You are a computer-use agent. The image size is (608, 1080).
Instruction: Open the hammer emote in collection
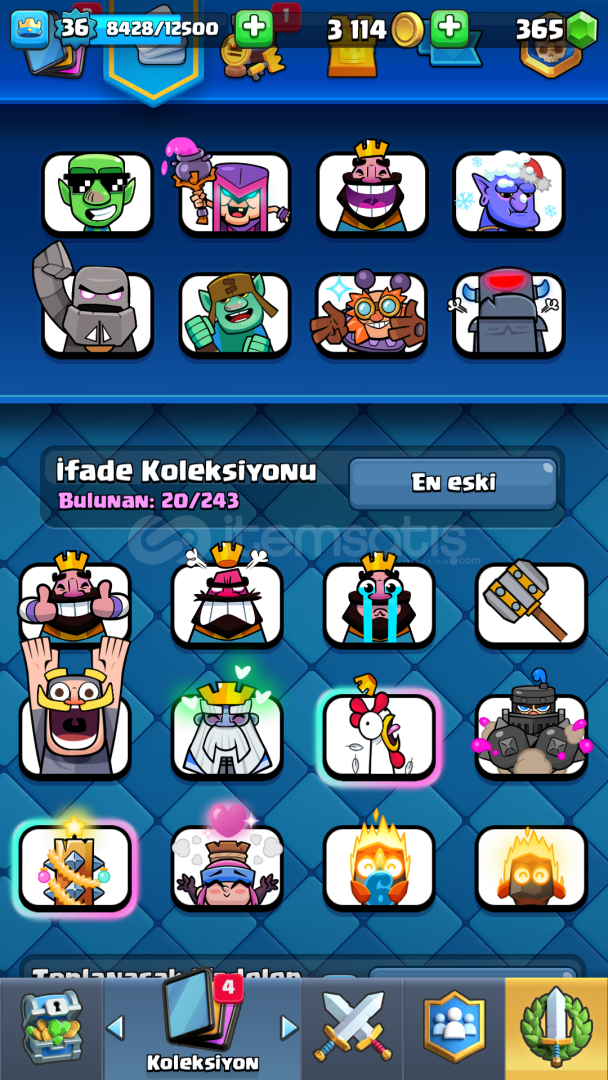coord(531,603)
